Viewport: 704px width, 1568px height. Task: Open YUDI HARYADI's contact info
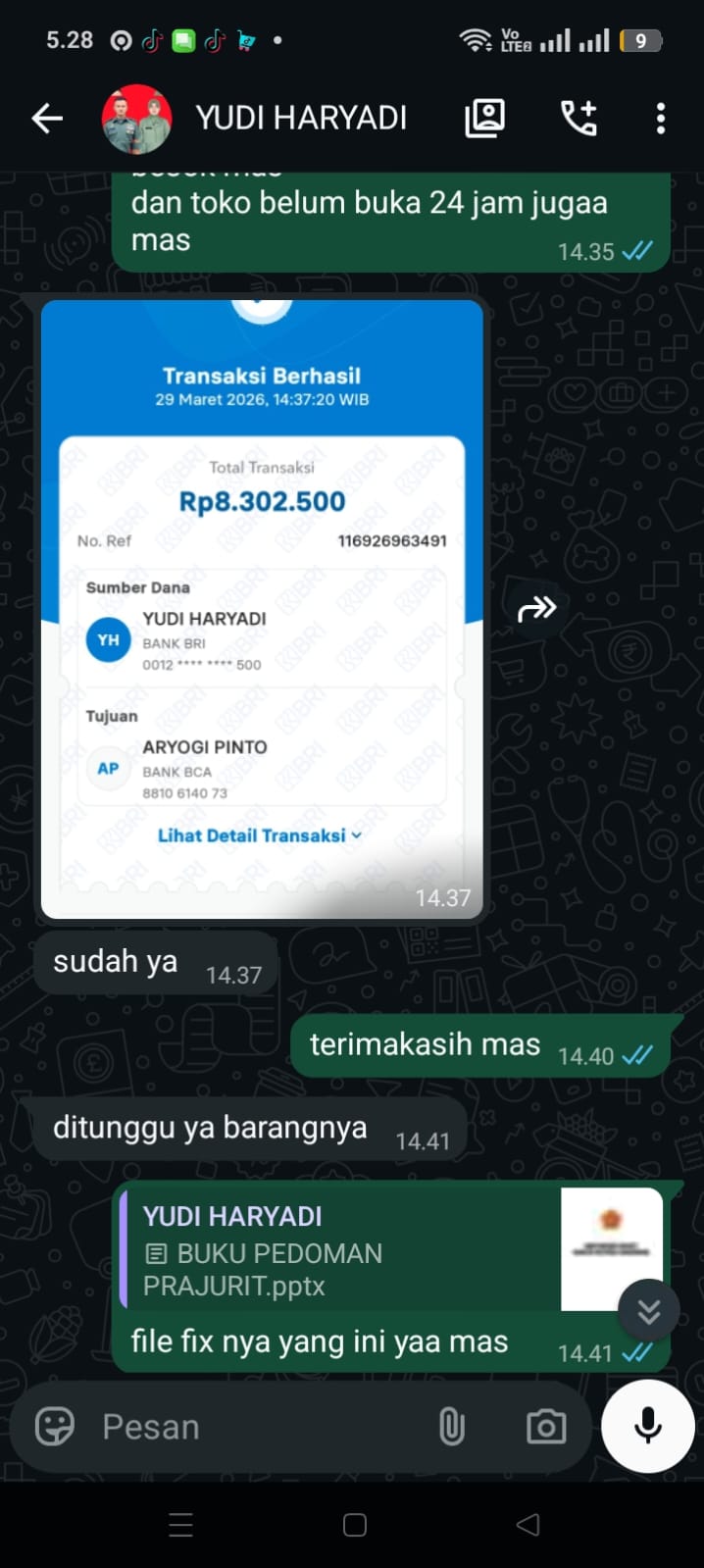click(x=300, y=119)
